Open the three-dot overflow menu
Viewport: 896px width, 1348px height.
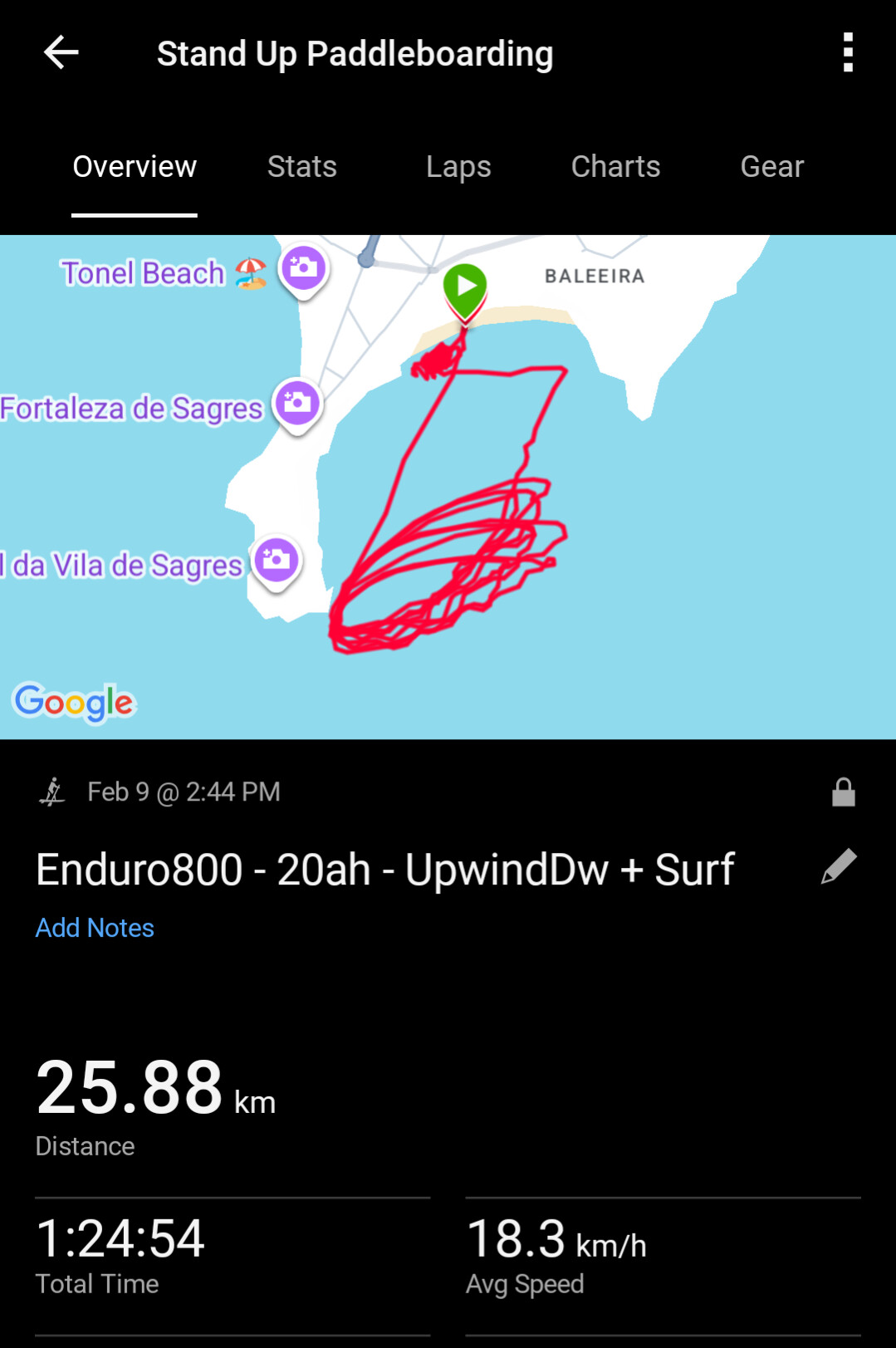click(x=847, y=52)
